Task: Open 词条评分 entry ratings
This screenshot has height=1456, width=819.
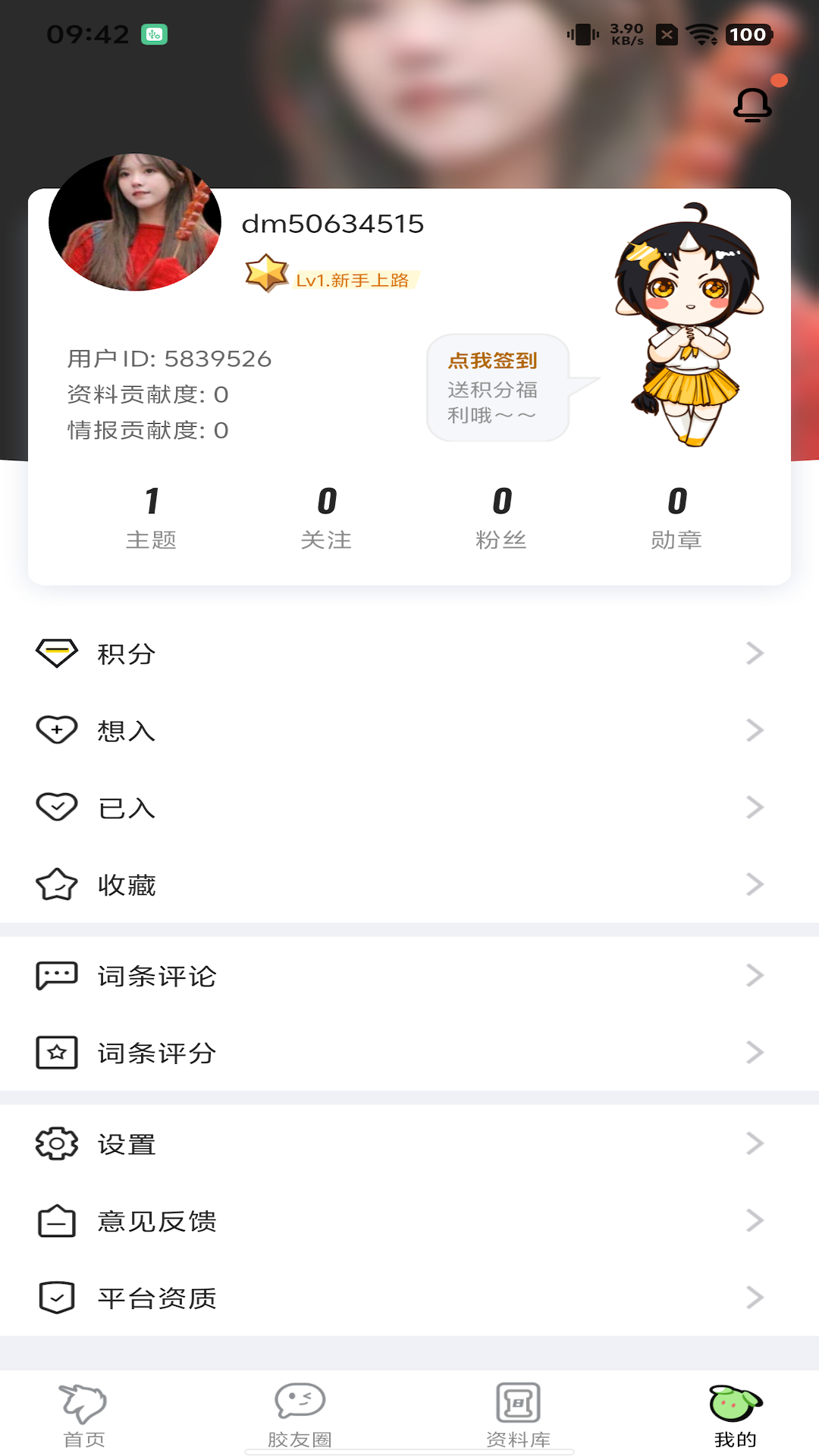Action: (x=409, y=1053)
